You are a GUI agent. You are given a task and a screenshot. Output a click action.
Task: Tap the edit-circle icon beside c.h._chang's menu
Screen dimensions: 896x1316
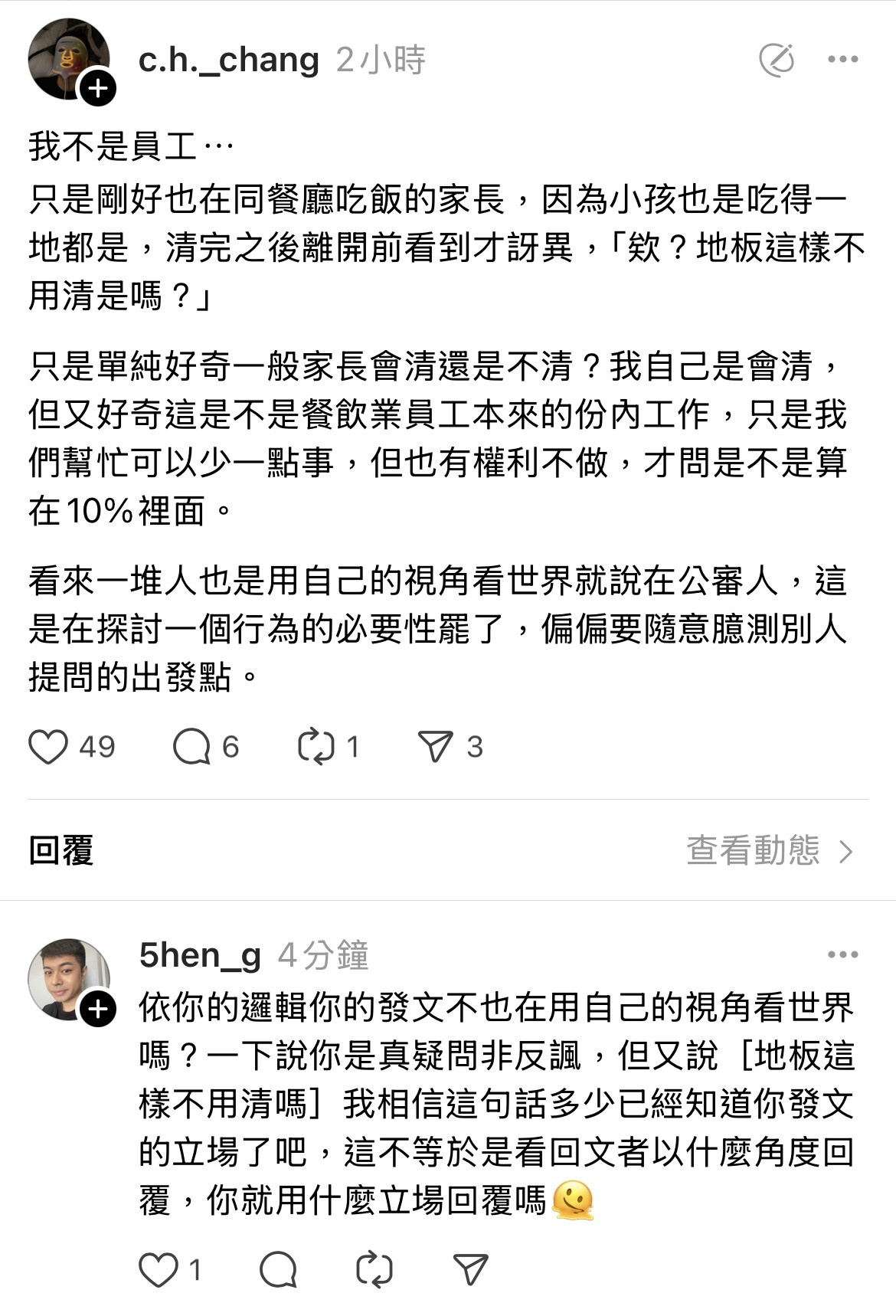coord(776,60)
